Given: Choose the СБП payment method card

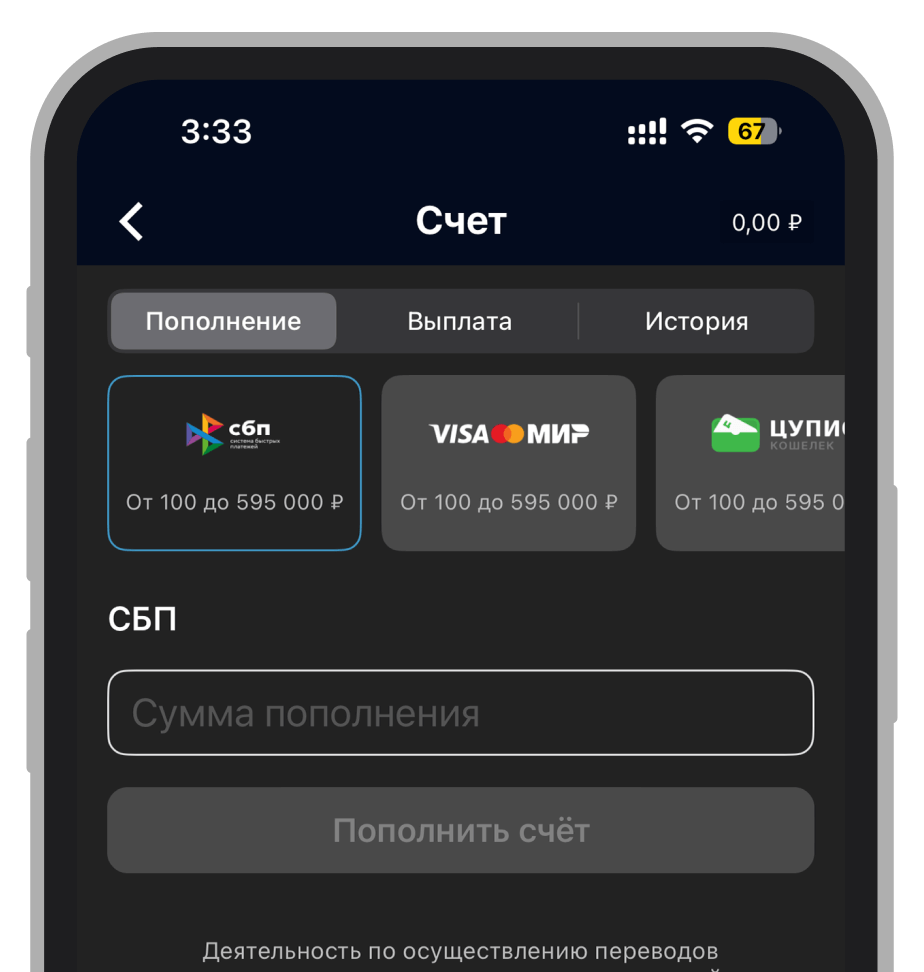Looking at the screenshot, I should click(234, 463).
